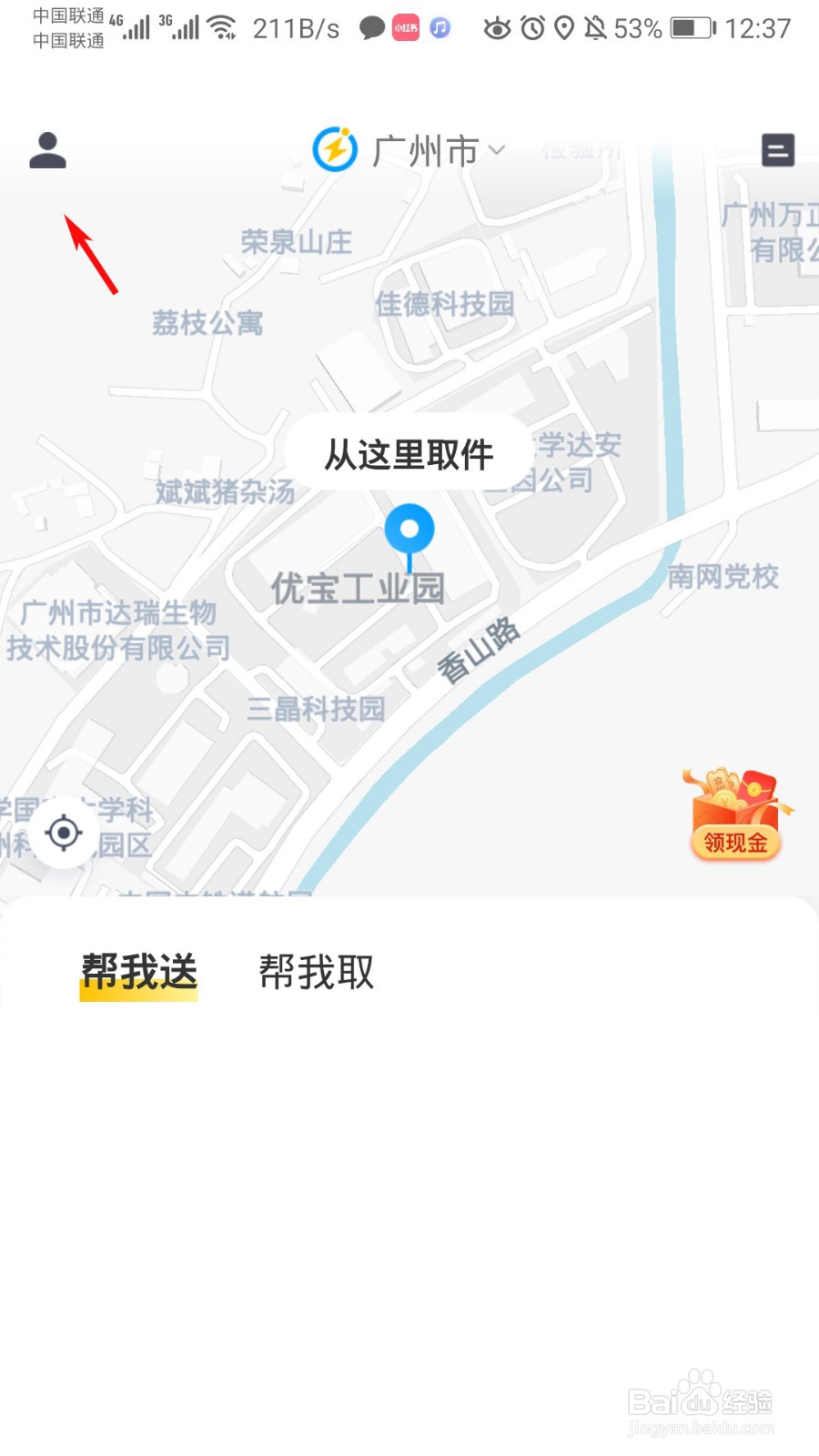Tap the 从这里取件 pickup bubble
Viewport: 819px width, 1456px height.
(x=409, y=453)
